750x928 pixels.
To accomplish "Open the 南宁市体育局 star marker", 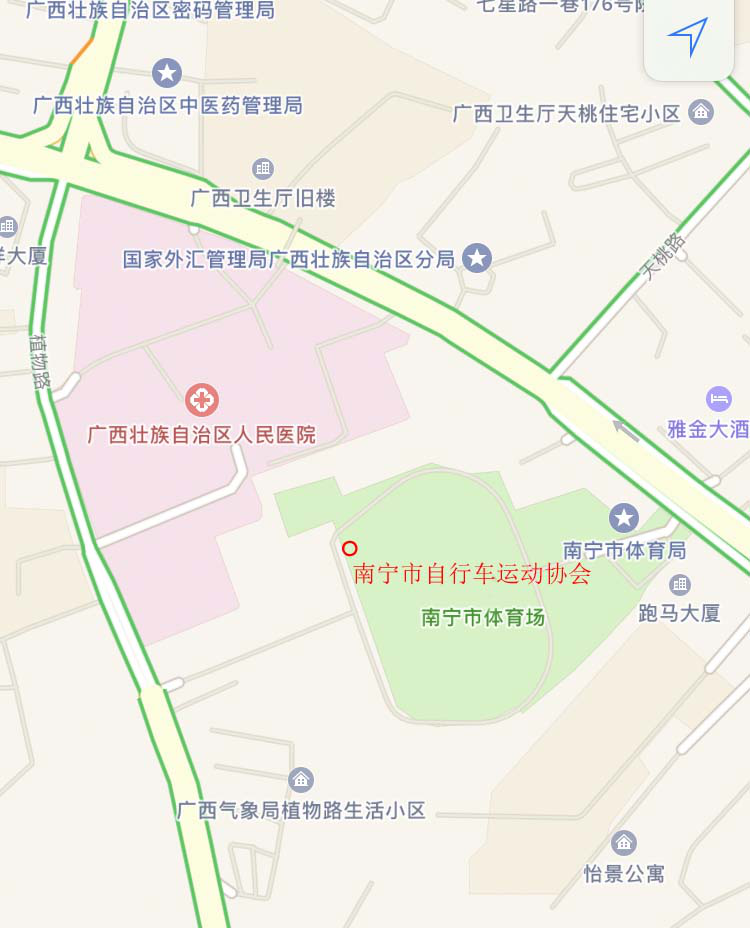I will 624,518.
